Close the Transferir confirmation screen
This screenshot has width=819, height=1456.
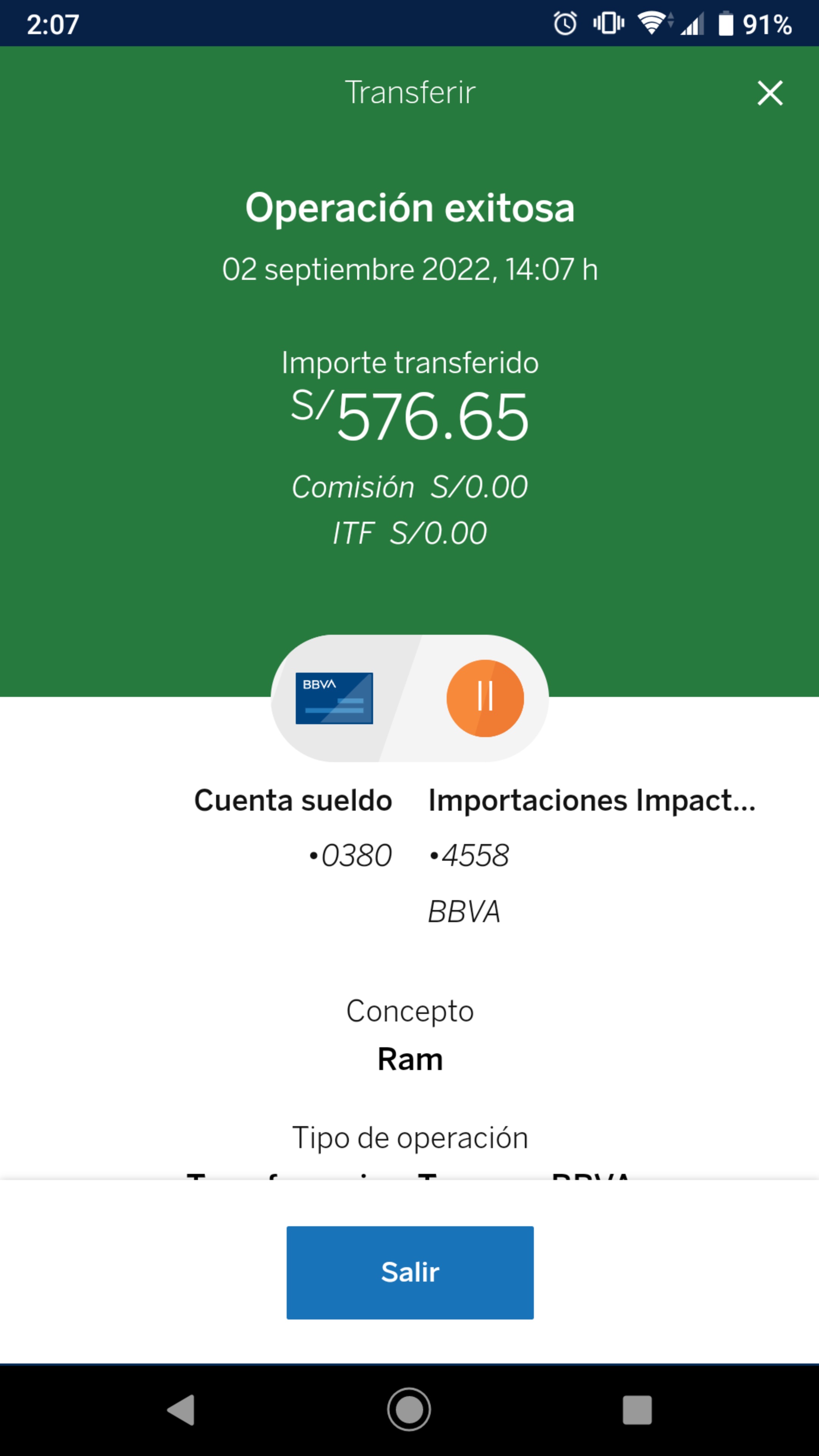770,93
